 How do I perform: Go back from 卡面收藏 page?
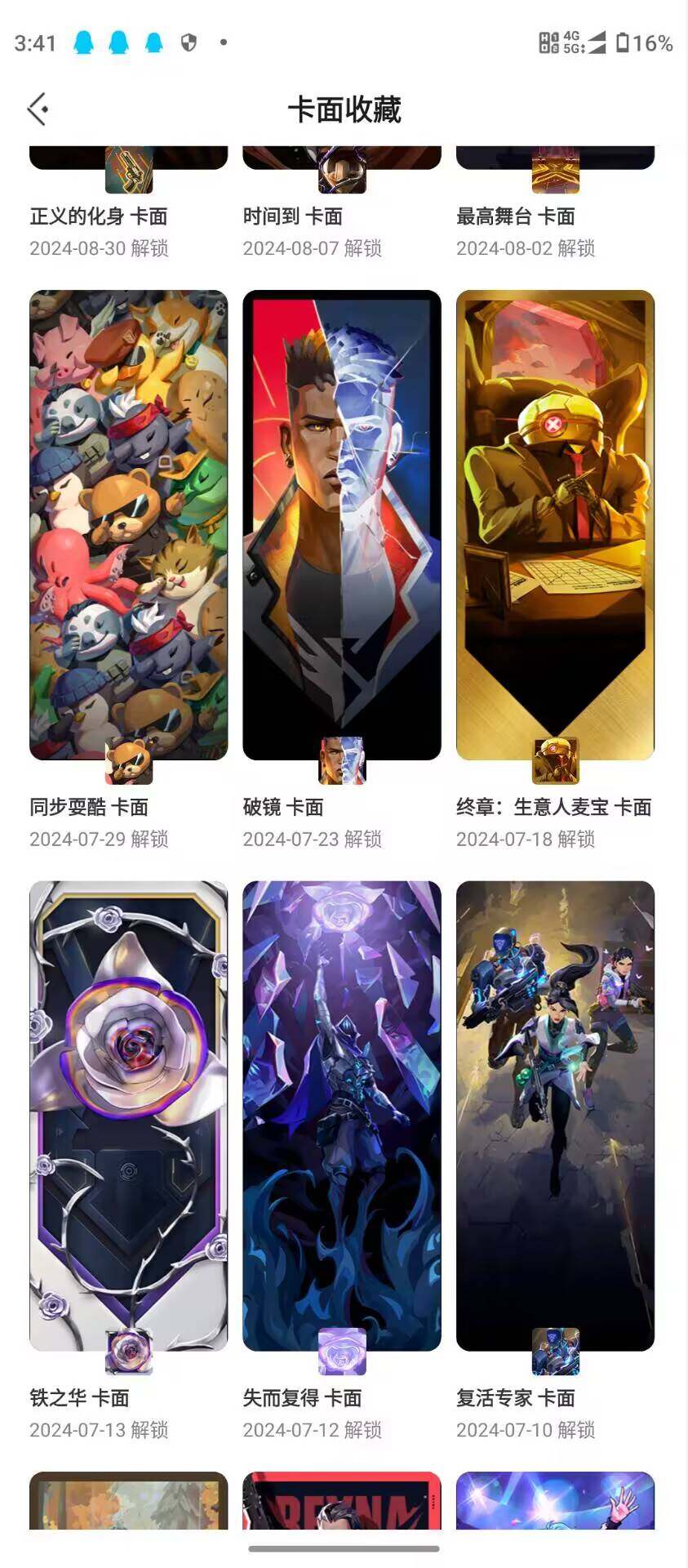click(38, 109)
